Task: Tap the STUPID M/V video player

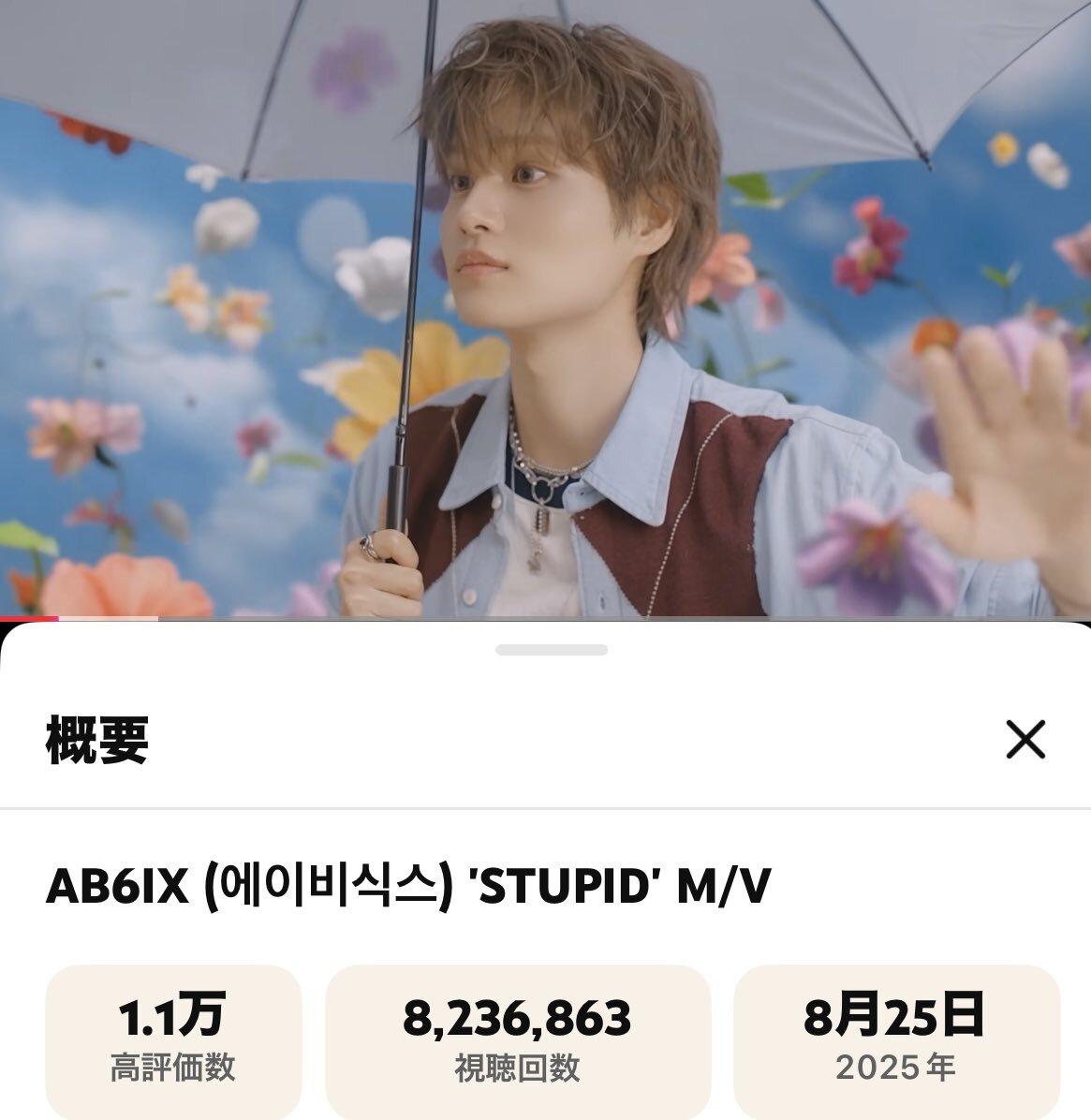Action: [x=545, y=307]
